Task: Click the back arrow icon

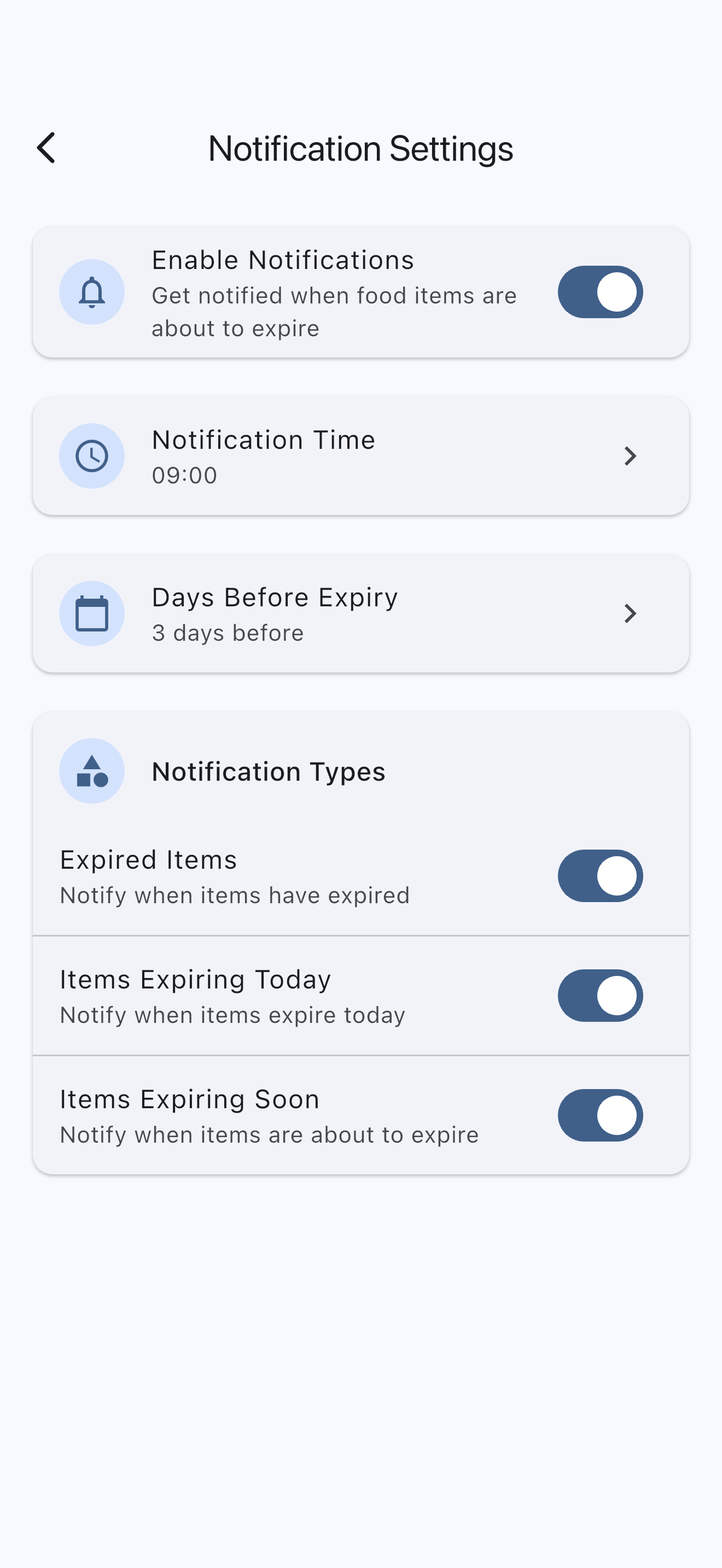Action: pyautogui.click(x=47, y=147)
